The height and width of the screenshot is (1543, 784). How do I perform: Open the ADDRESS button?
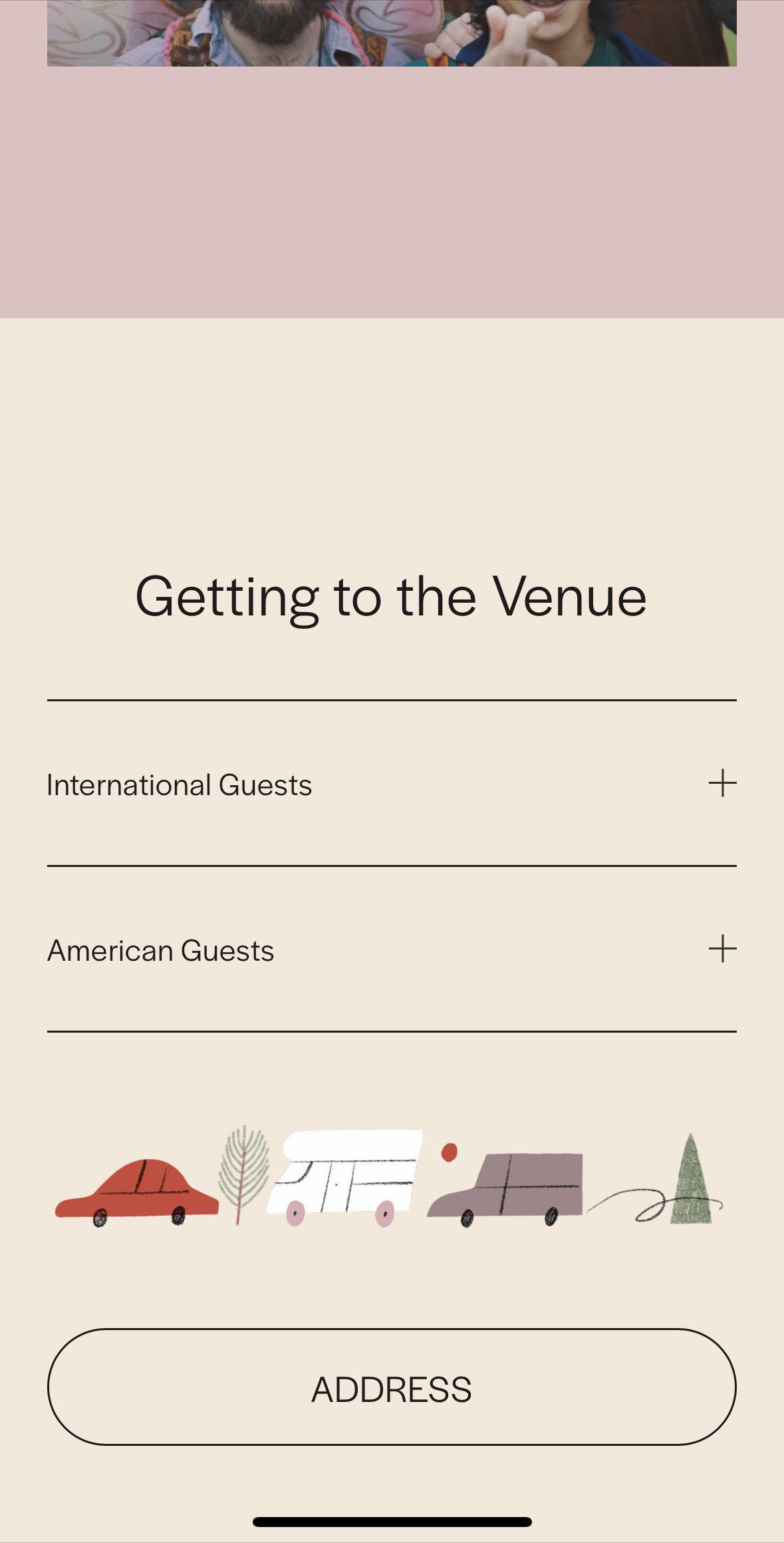point(392,1387)
